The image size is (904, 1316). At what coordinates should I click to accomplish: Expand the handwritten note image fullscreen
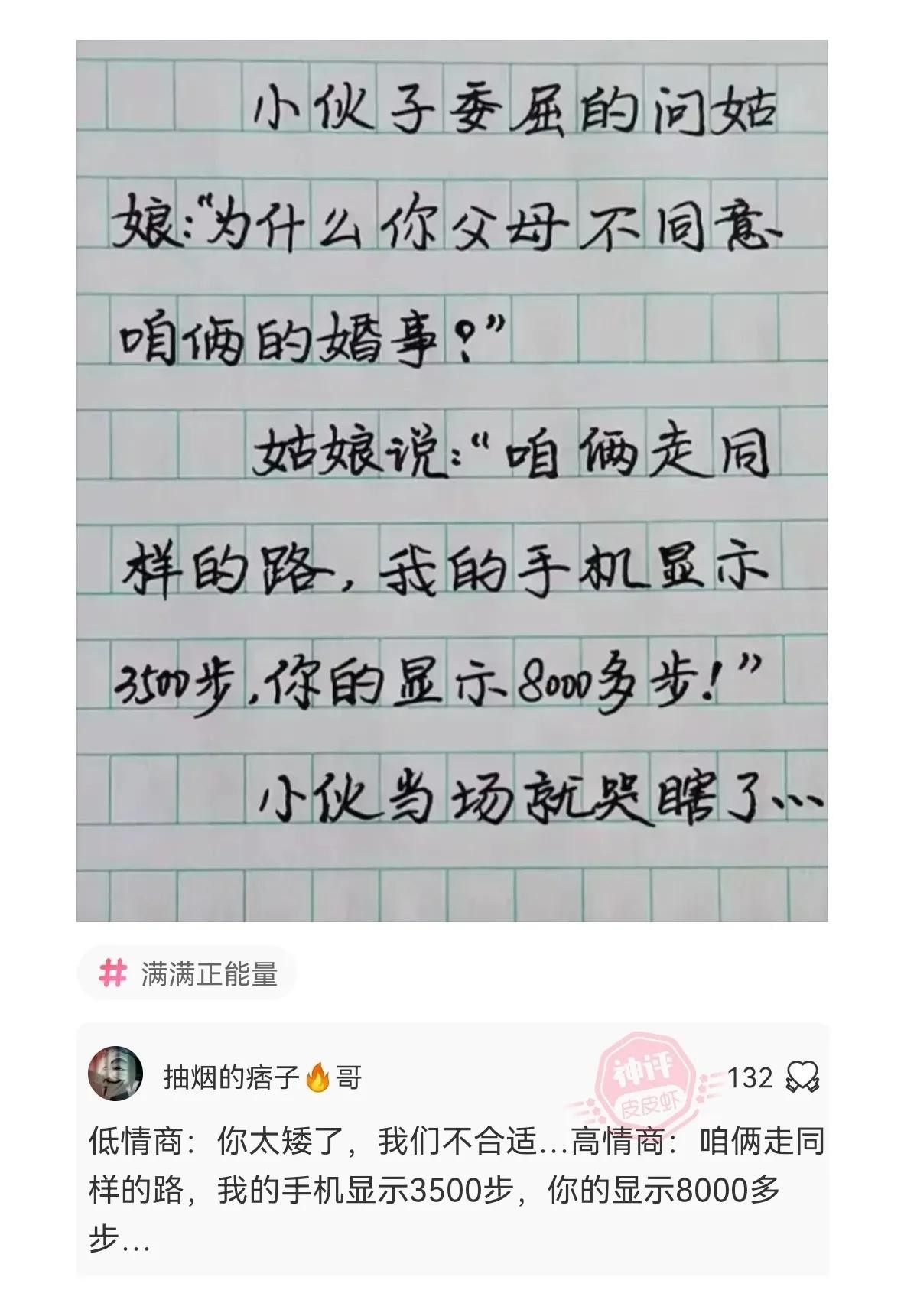(x=451, y=482)
